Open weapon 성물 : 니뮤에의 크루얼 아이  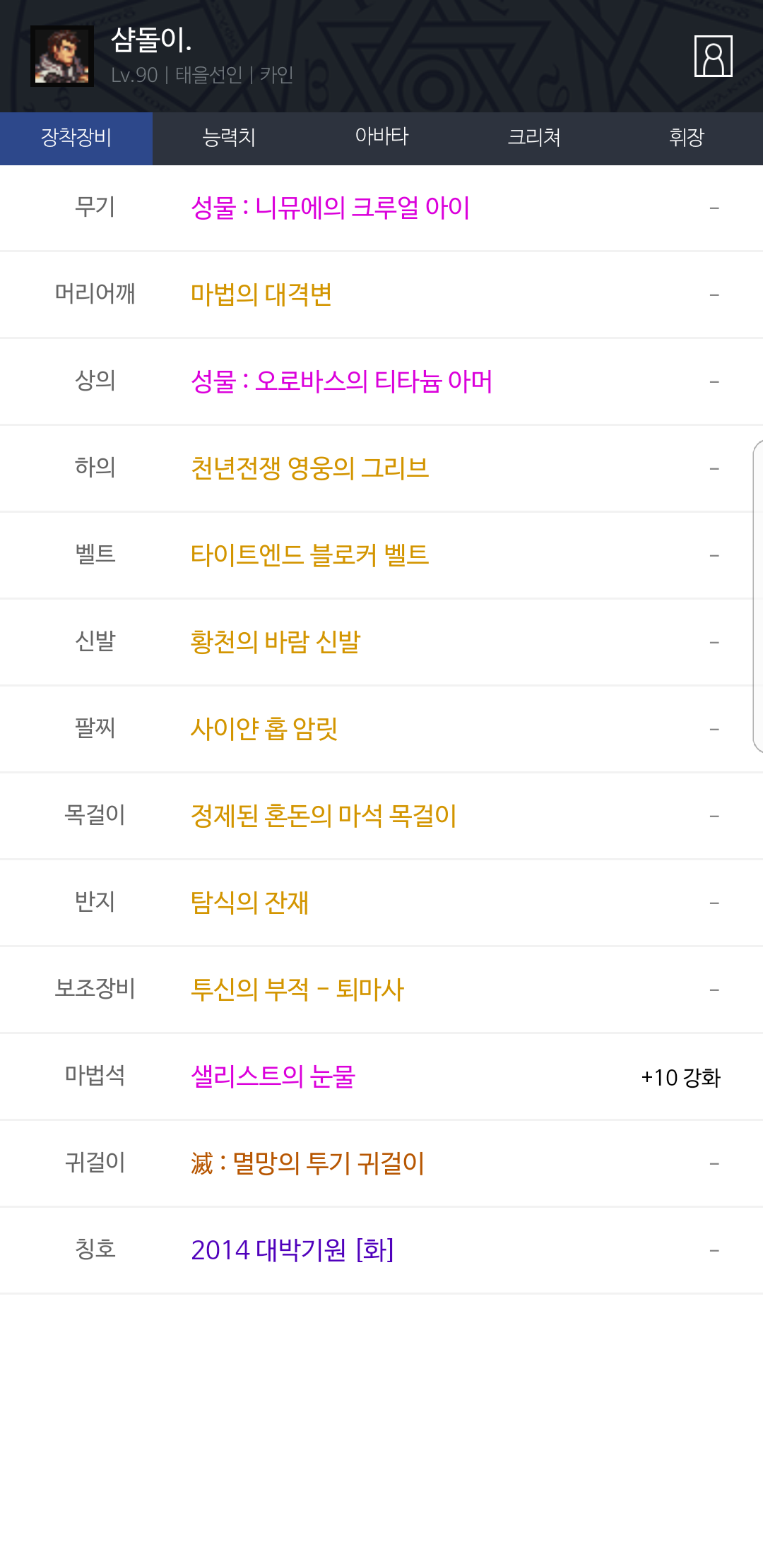click(x=331, y=208)
